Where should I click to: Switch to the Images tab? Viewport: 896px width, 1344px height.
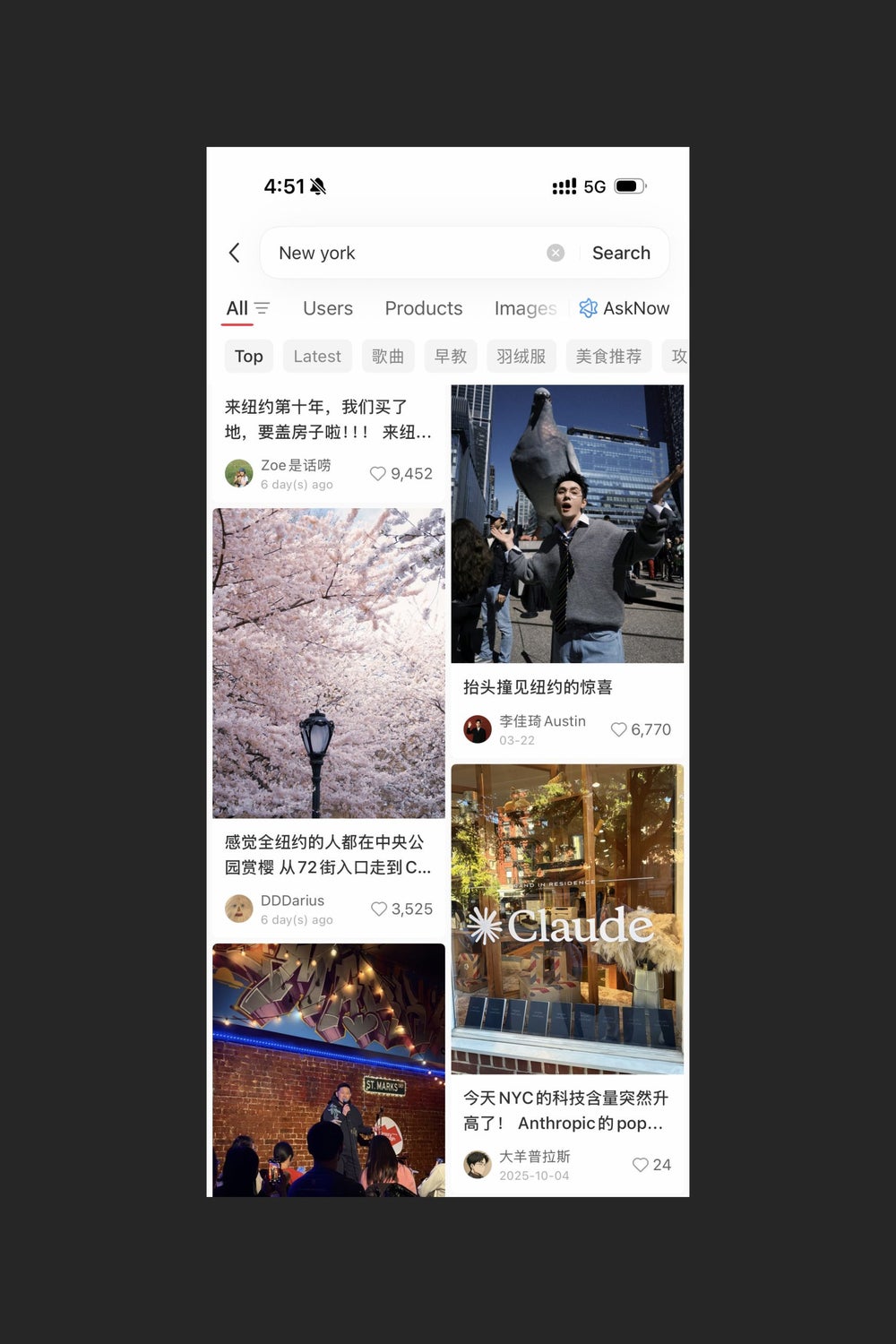525,308
